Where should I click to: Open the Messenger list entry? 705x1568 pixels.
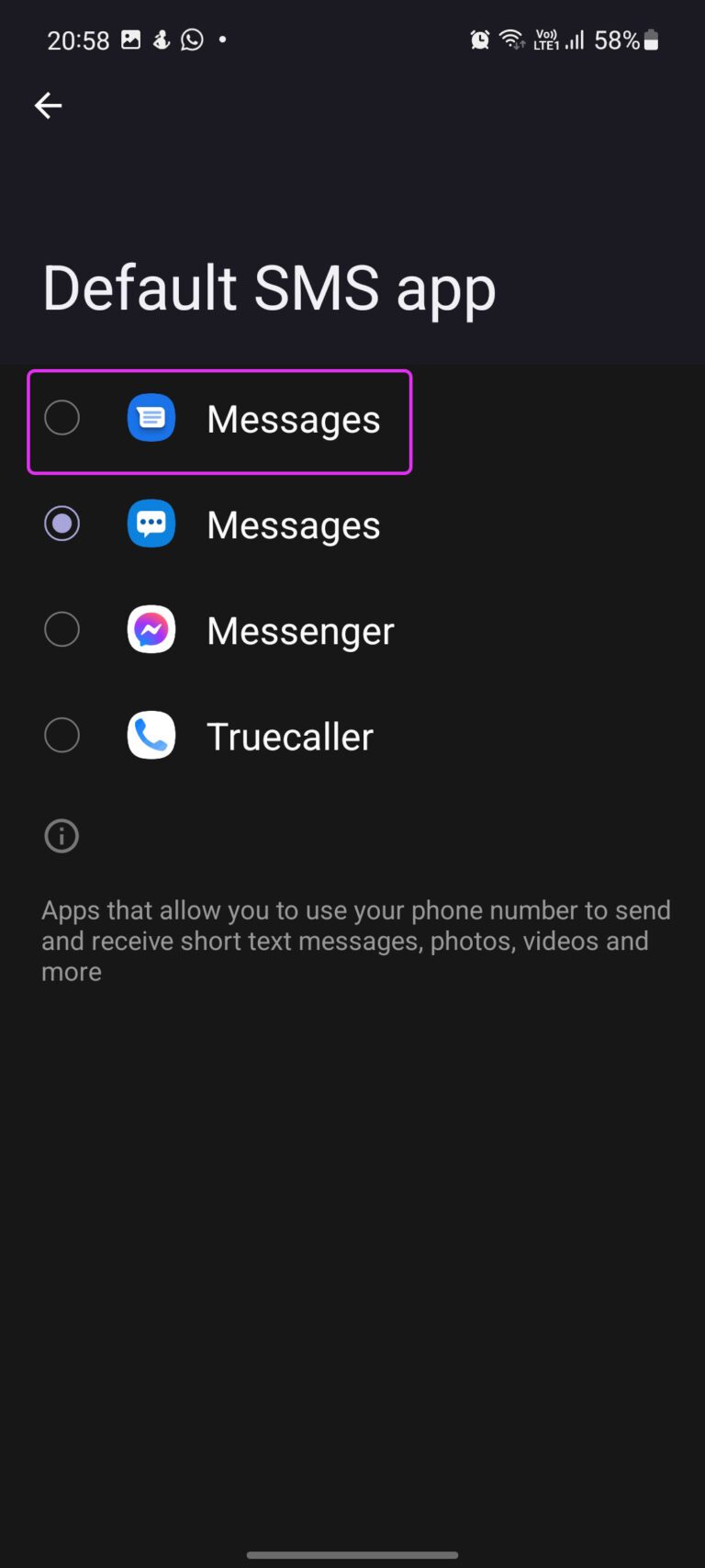300,630
